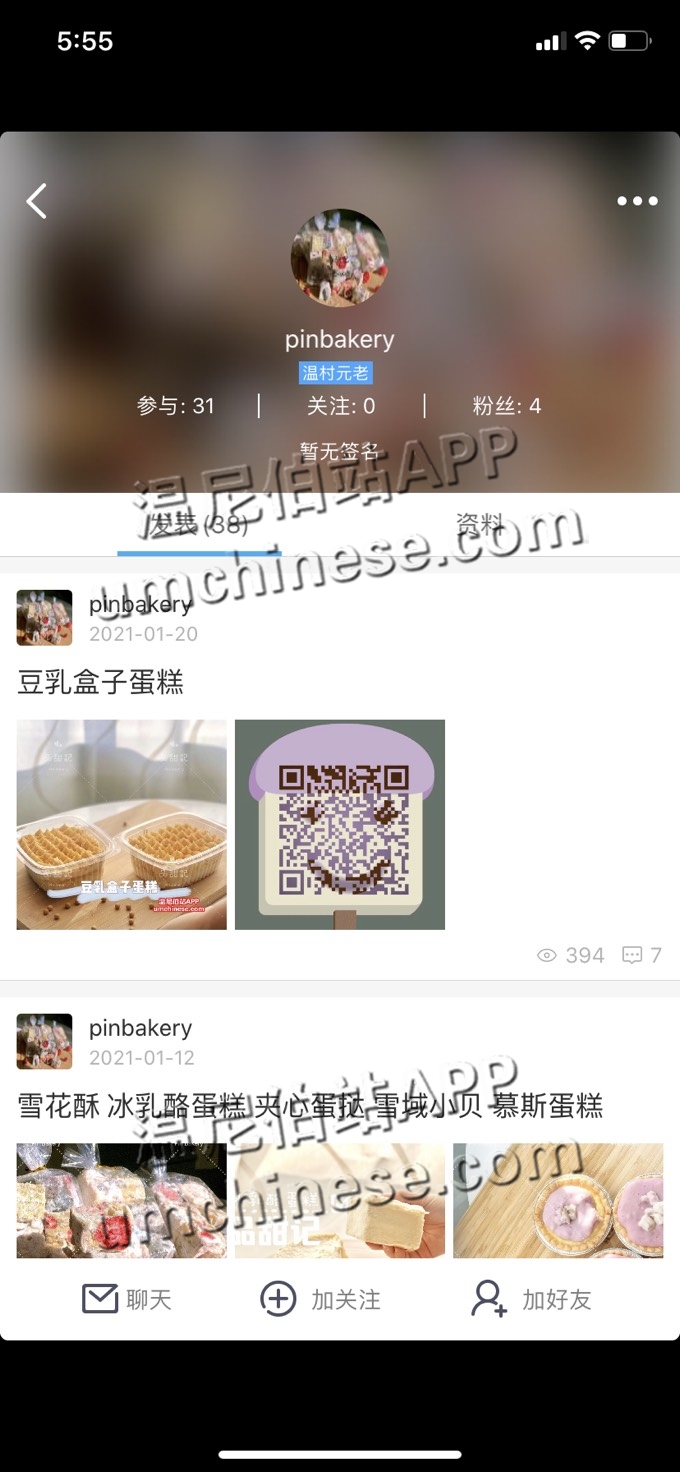
Task: Select the 发表 (38) tab
Action: click(x=199, y=524)
